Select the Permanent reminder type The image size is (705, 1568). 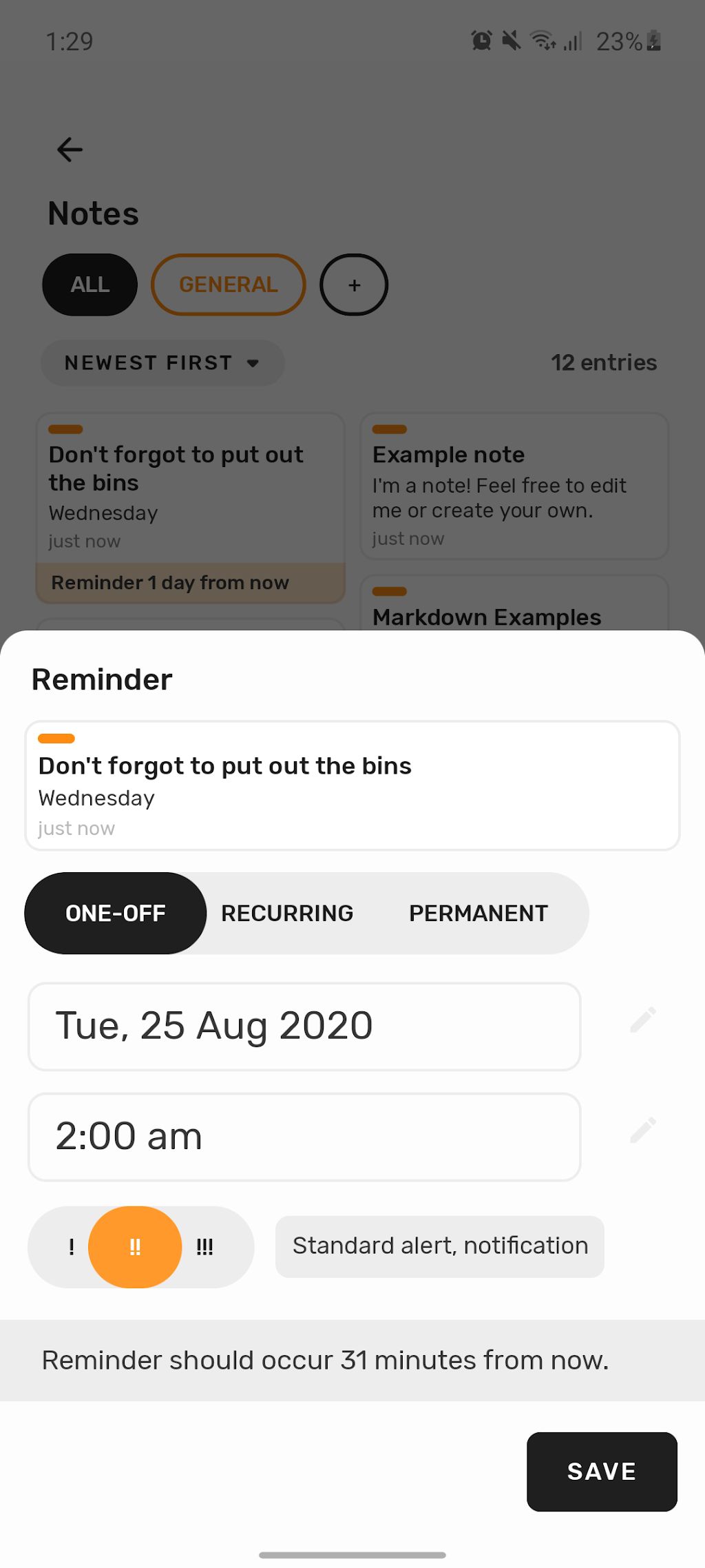pos(478,913)
